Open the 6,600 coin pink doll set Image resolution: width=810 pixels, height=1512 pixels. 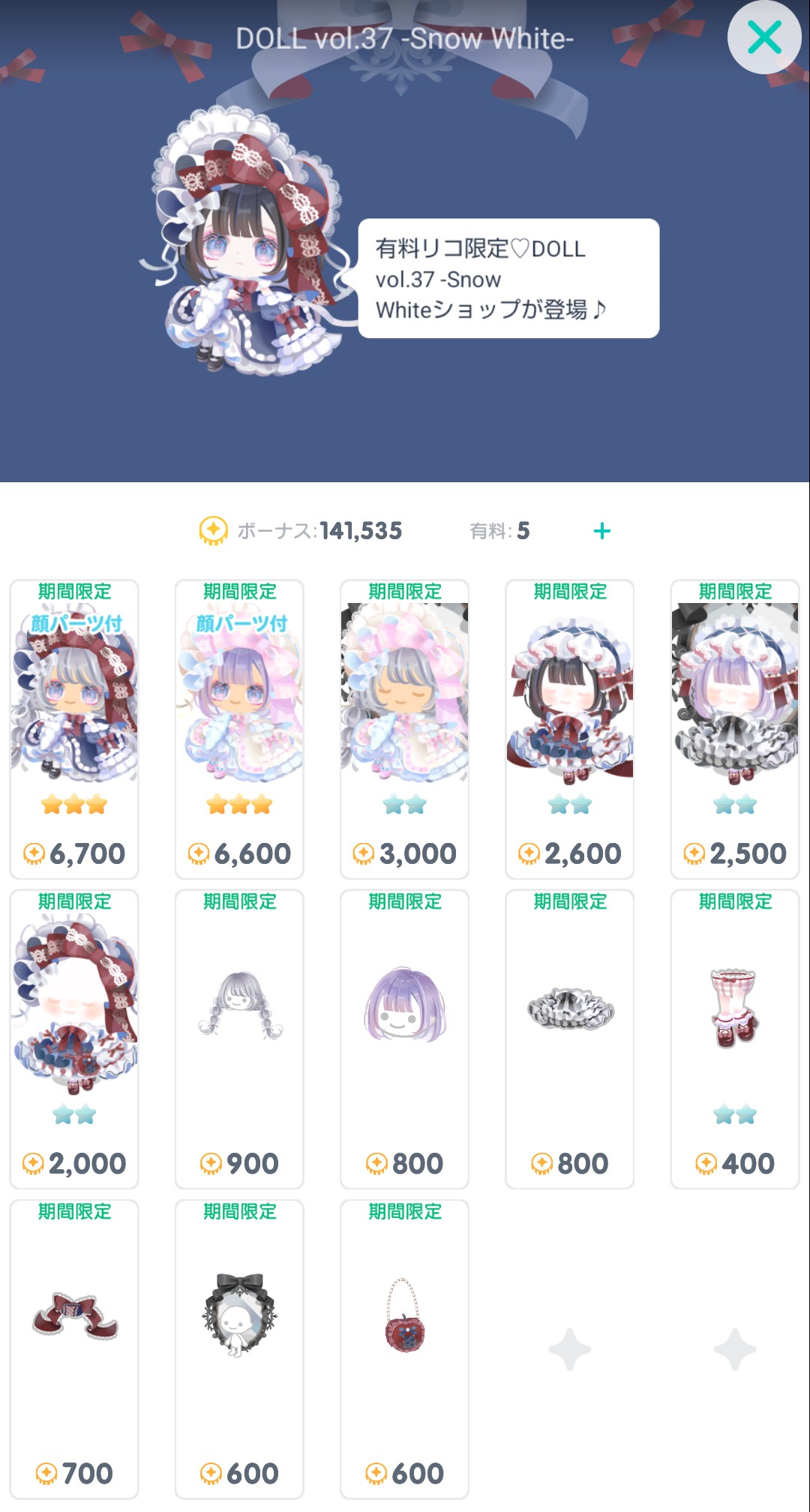pyautogui.click(x=239, y=727)
